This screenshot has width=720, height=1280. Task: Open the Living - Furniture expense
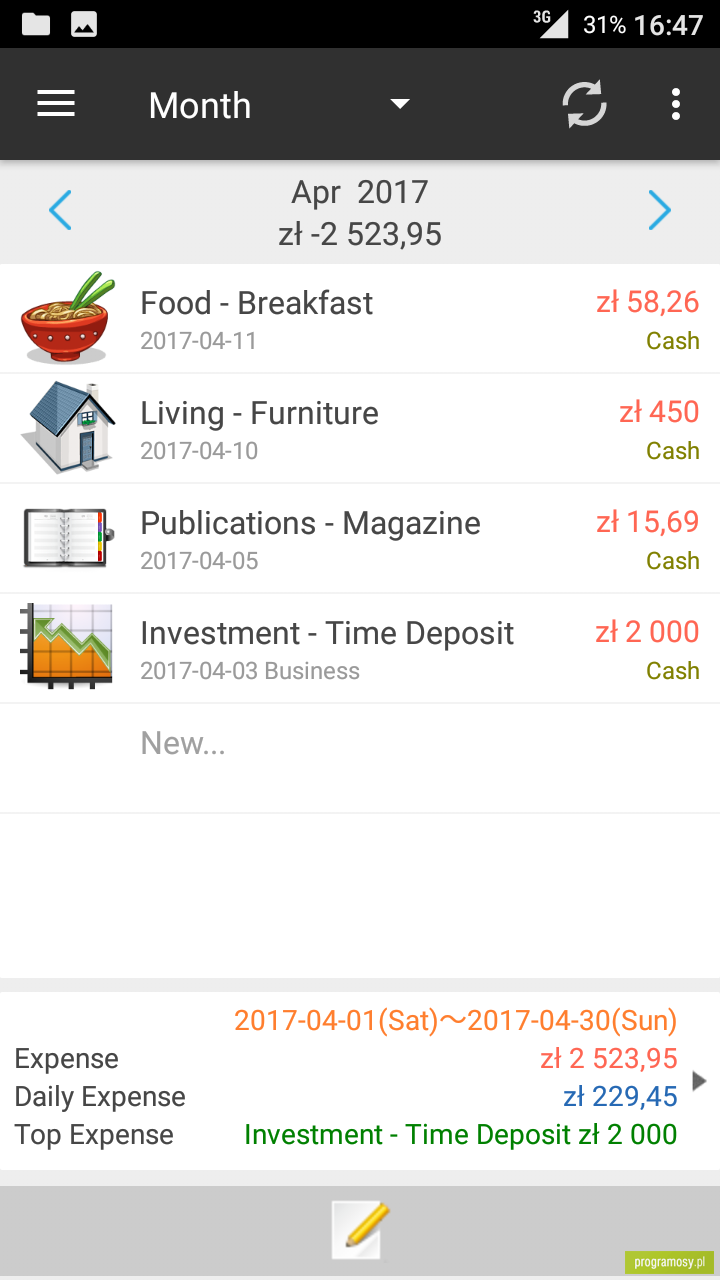click(x=360, y=429)
